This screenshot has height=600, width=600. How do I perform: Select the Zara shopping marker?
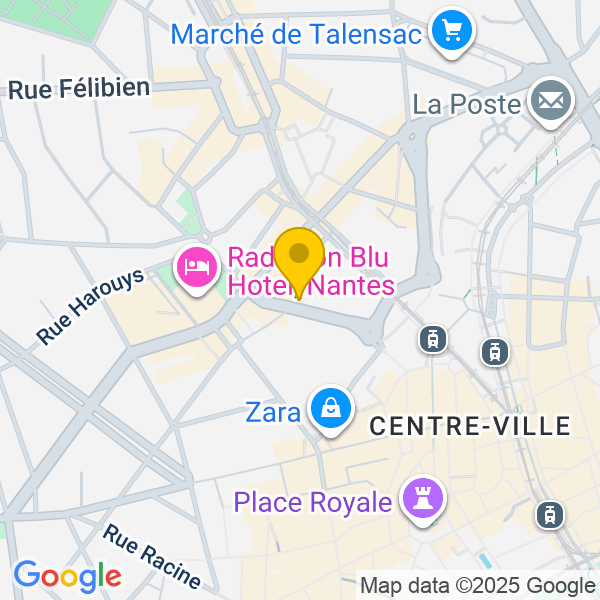tap(329, 407)
